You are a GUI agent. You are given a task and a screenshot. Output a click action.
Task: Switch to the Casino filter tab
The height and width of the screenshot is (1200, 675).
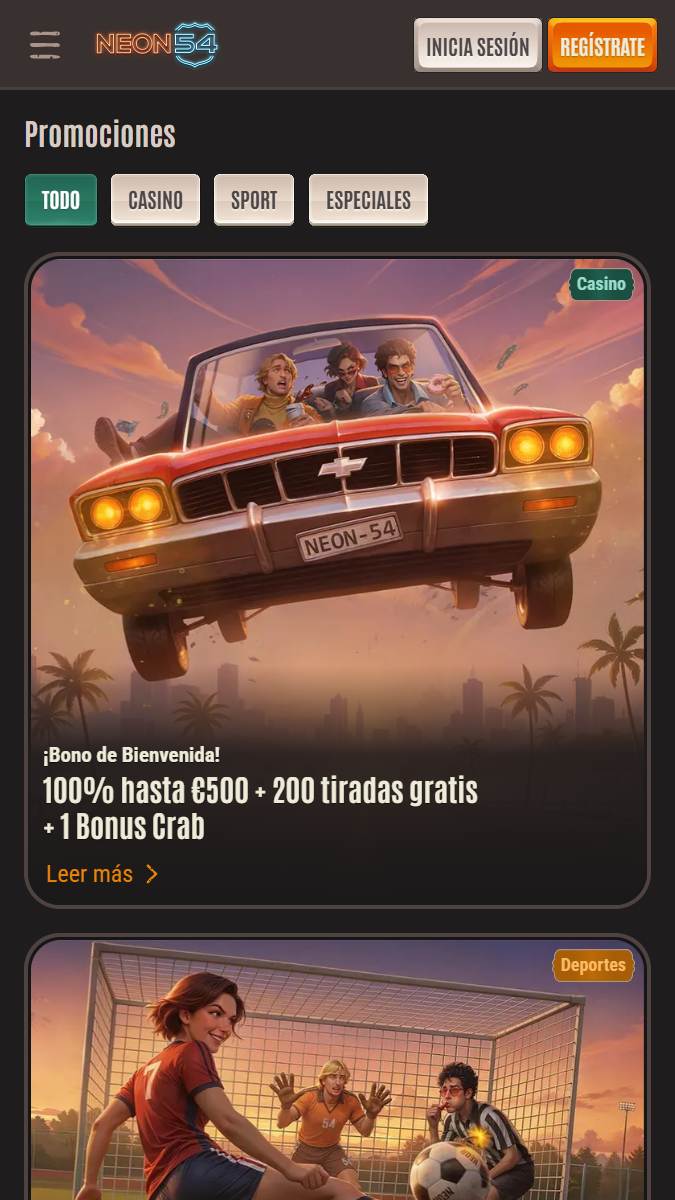point(155,200)
